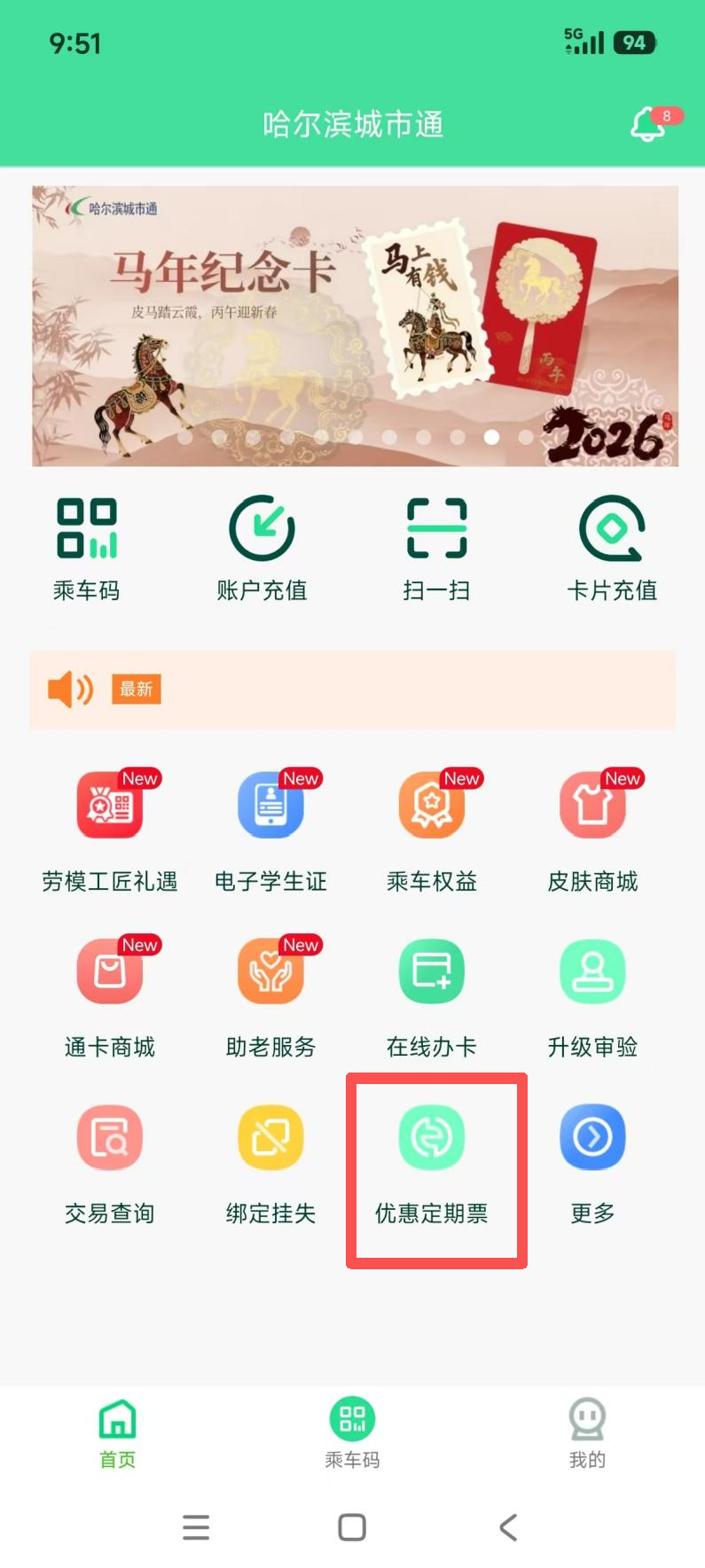Open 电子学生证

[x=270, y=831]
